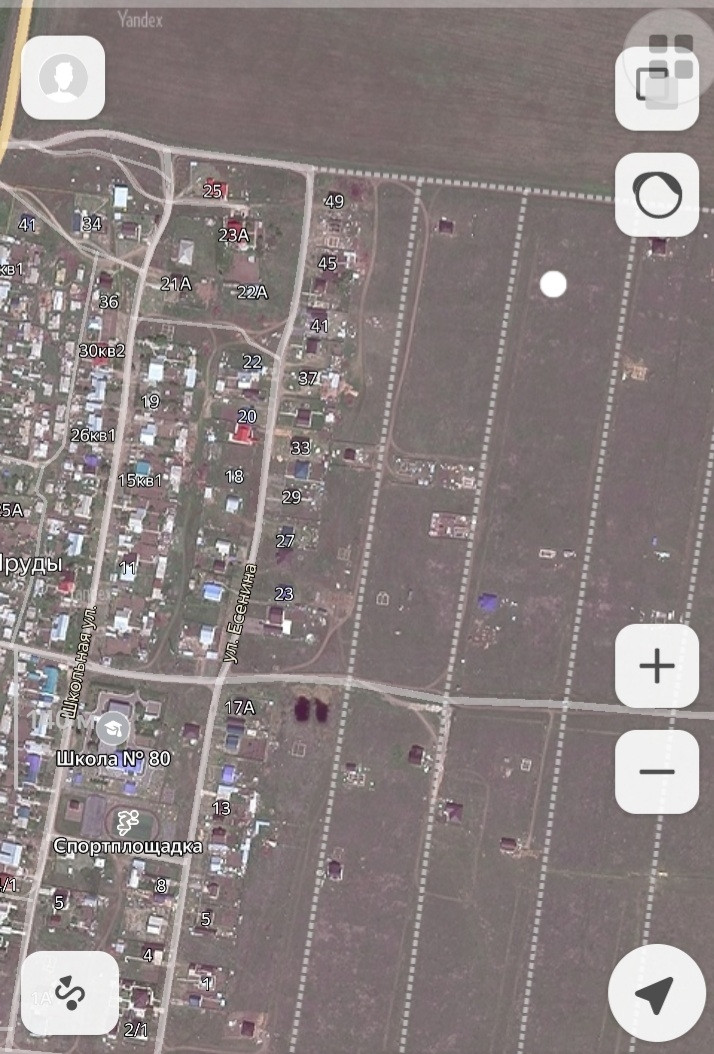The width and height of the screenshot is (714, 1054).
Task: Zoom out with the minus button
Action: click(x=657, y=772)
